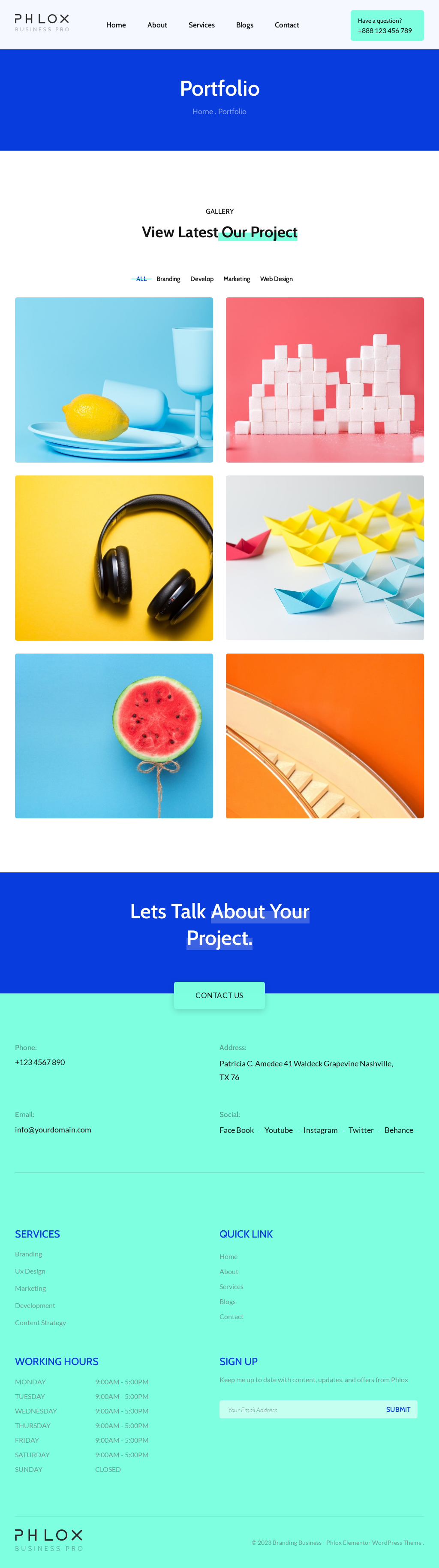This screenshot has height=1568, width=439.
Task: Open the Instagram social link
Action: point(320,1130)
